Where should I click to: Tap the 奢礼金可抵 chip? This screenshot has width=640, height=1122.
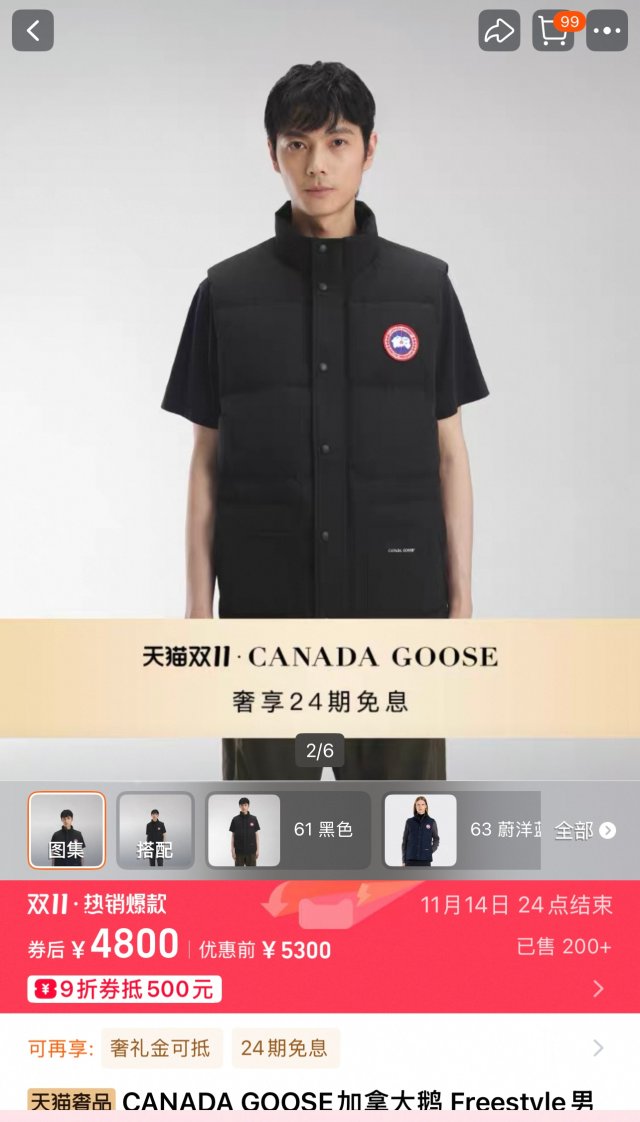click(x=160, y=1048)
